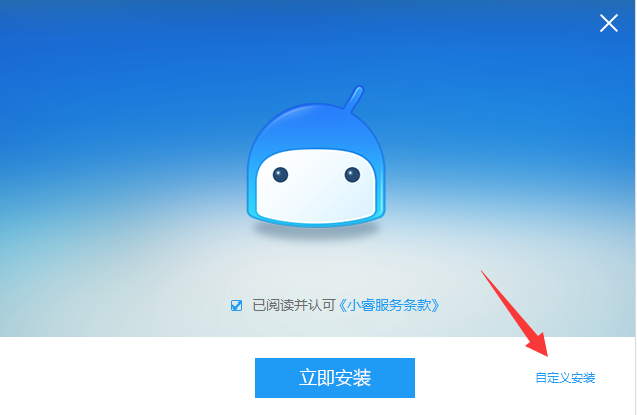Uncheck the 已阅读并认可 agreement checkbox
Image resolution: width=637 pixels, height=415 pixels.
pos(236,305)
